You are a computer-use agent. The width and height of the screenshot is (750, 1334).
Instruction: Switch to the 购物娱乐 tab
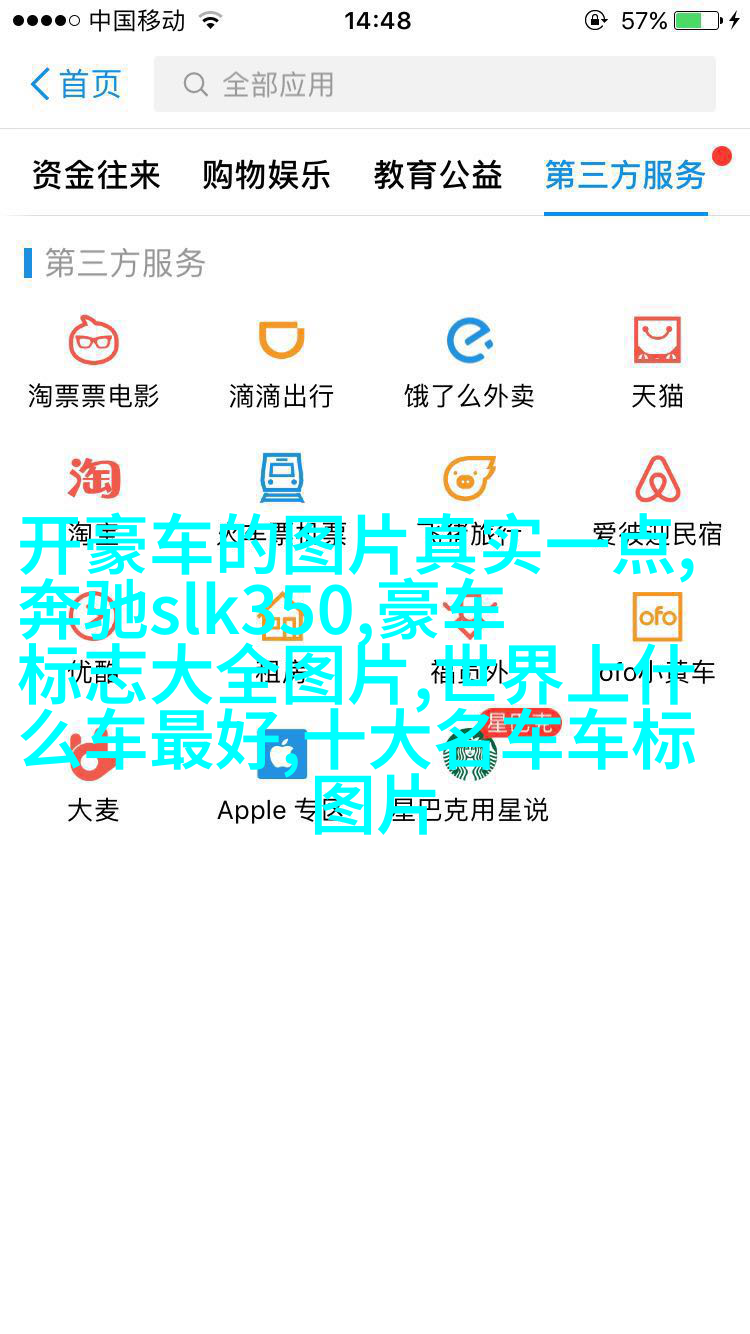(266, 176)
